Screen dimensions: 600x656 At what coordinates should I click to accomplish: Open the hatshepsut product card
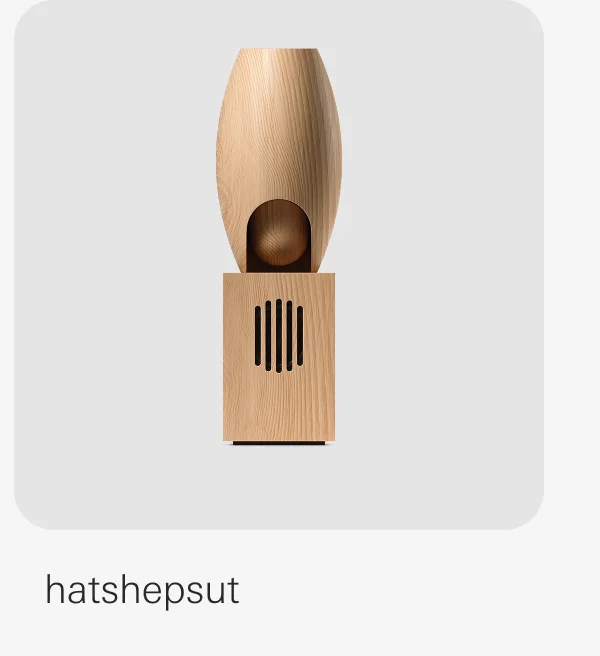(278, 265)
